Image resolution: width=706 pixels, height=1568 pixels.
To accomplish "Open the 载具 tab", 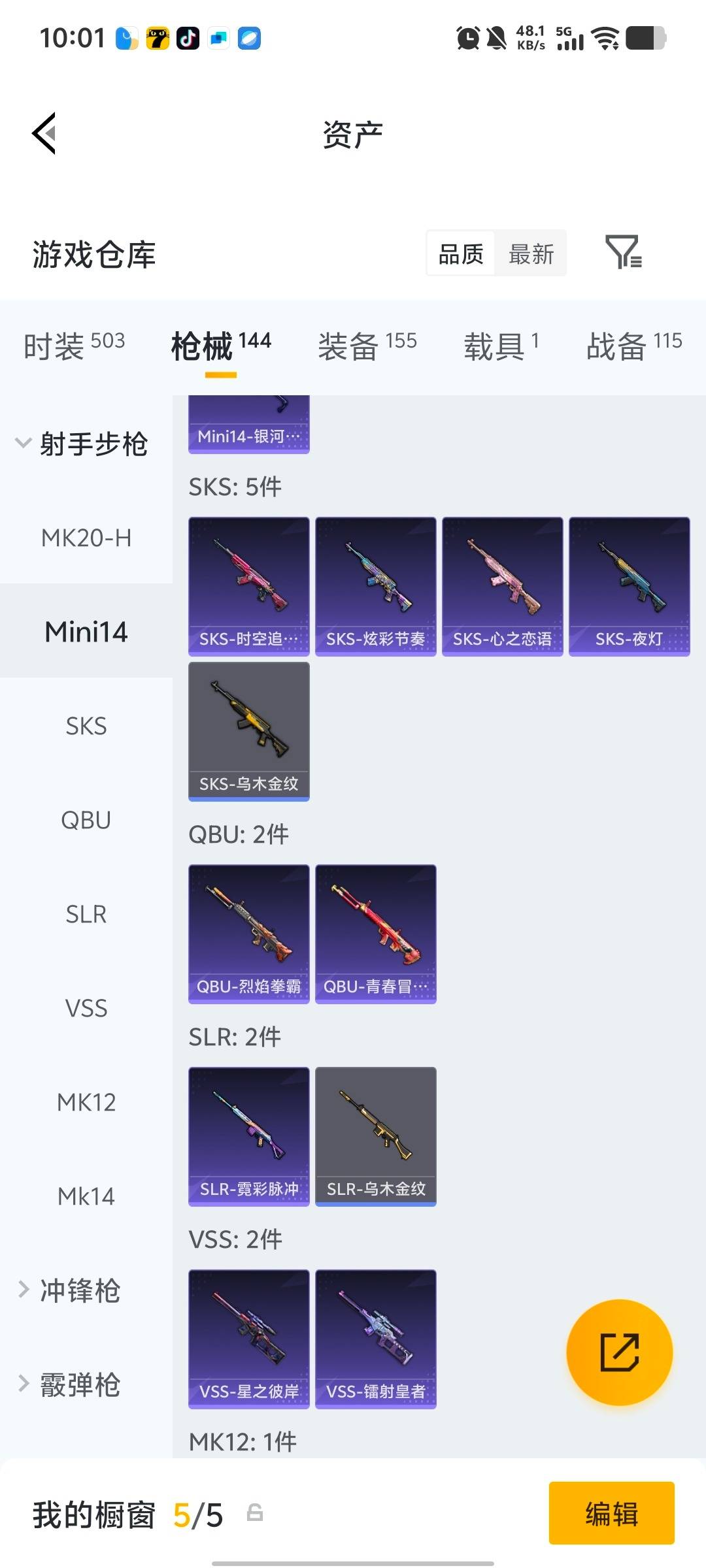I will [501, 345].
